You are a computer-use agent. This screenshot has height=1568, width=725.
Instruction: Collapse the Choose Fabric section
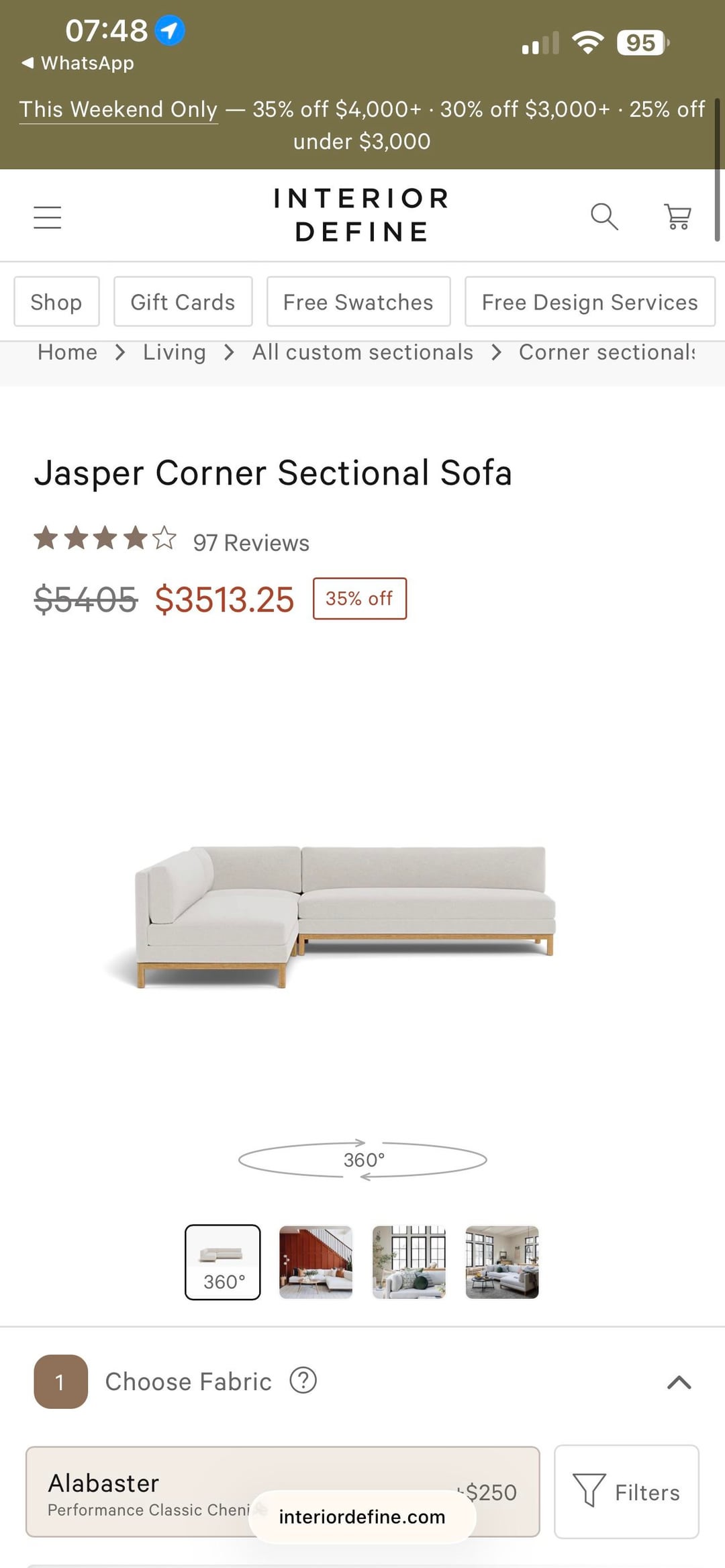pos(679,1382)
